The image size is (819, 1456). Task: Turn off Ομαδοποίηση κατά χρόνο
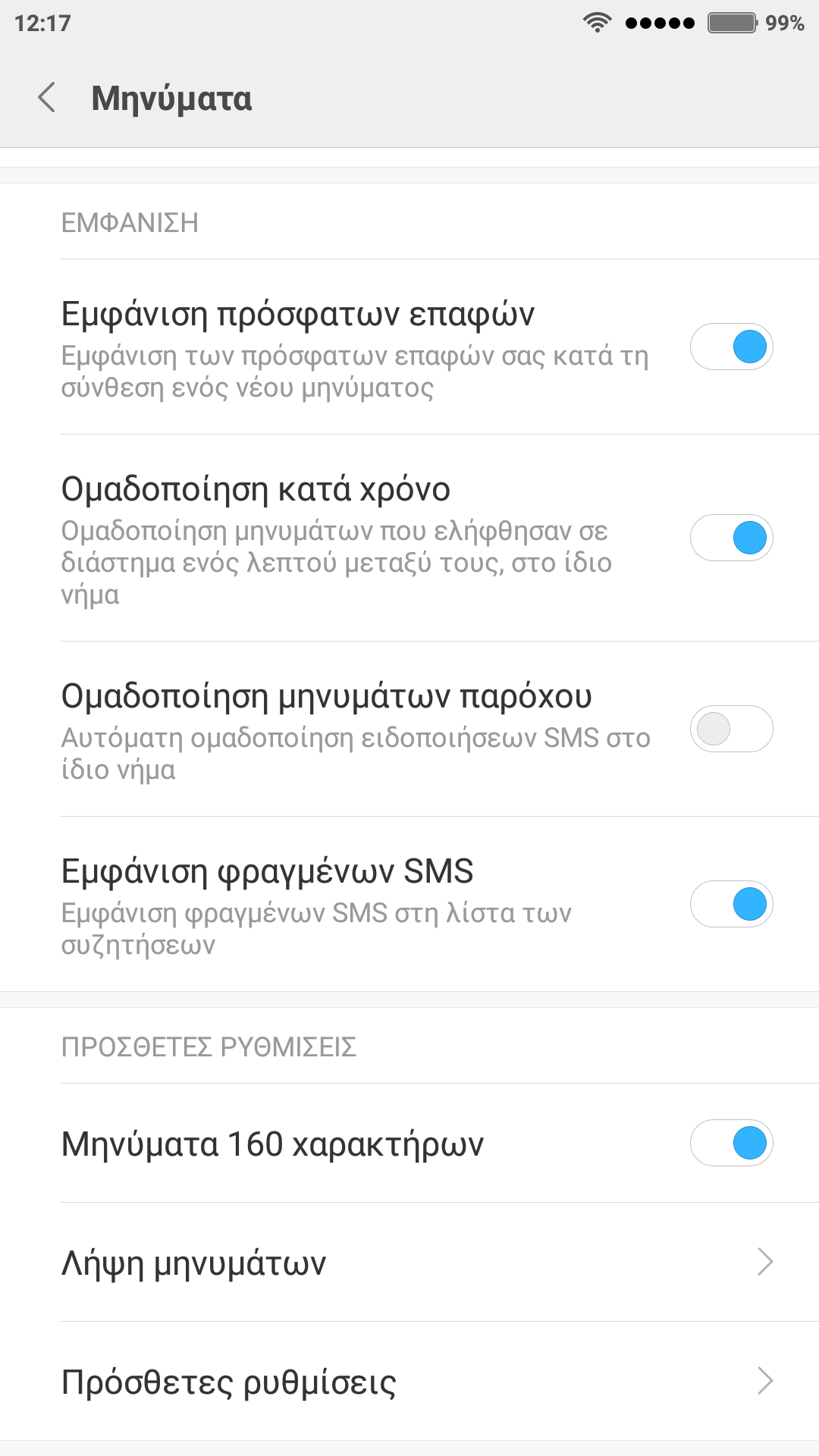(731, 538)
